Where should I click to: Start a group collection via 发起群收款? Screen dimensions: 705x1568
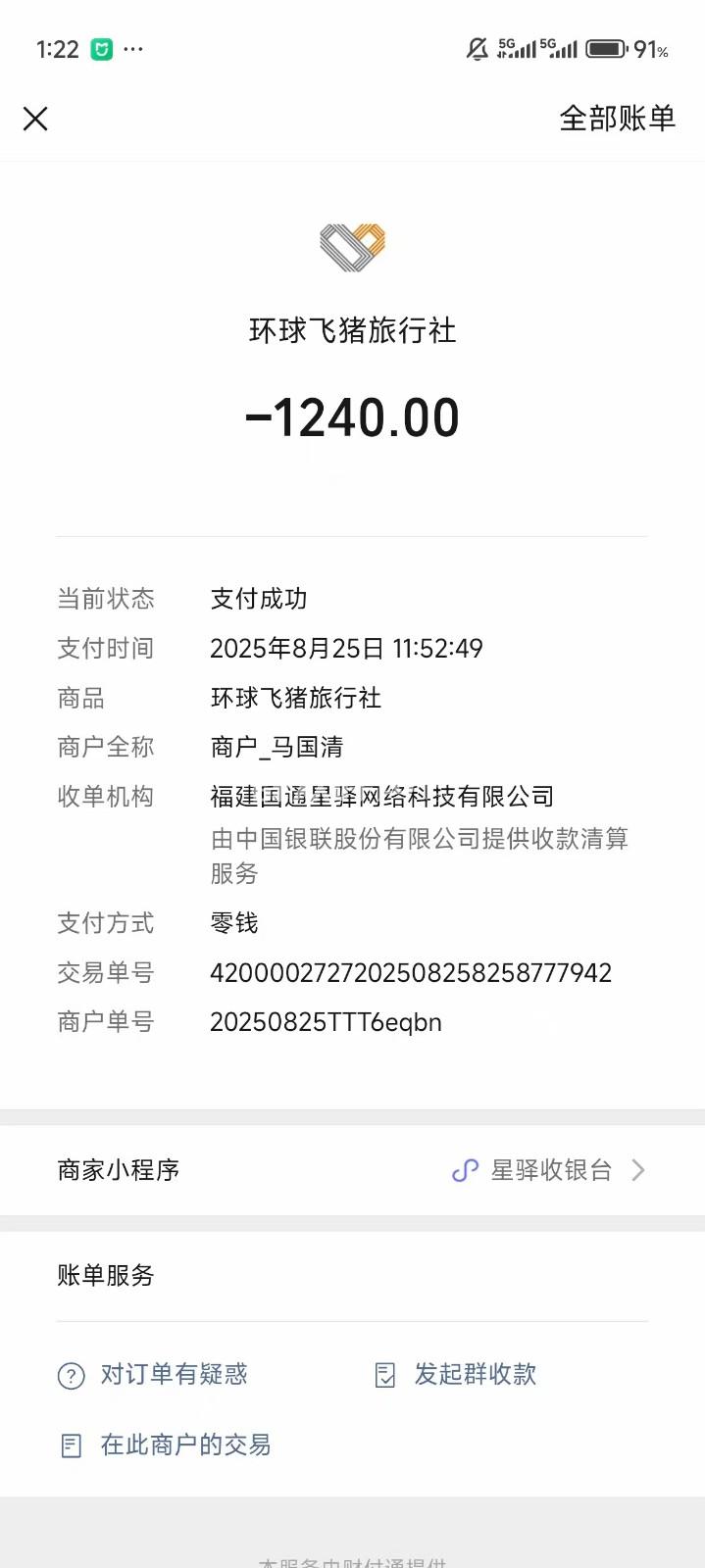(x=457, y=1375)
